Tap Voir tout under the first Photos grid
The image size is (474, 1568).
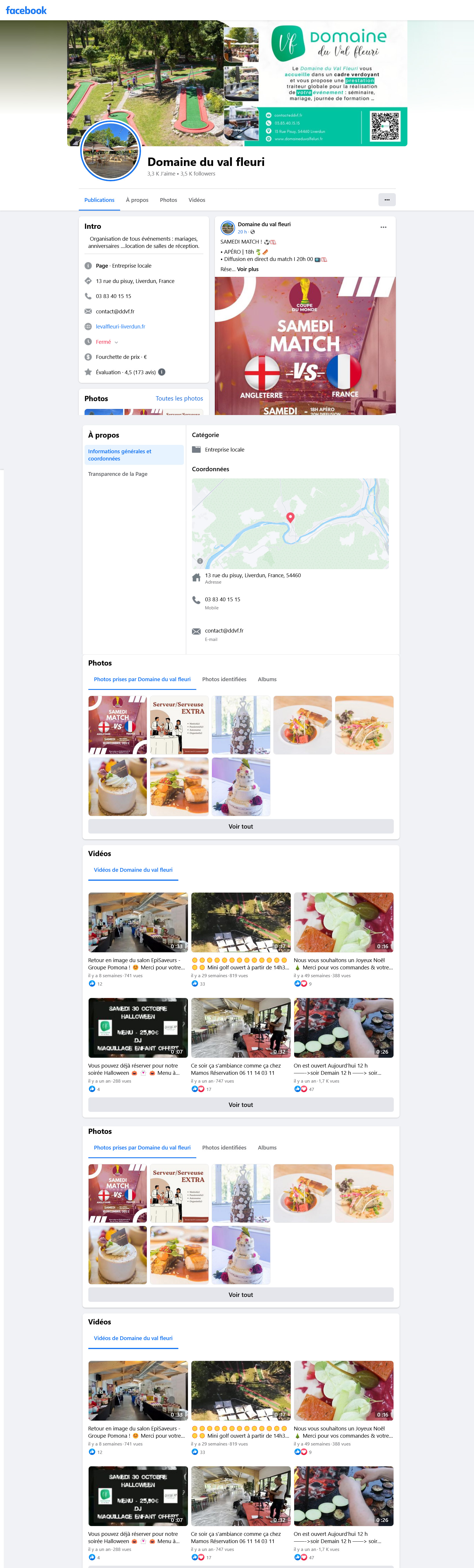pyautogui.click(x=240, y=827)
